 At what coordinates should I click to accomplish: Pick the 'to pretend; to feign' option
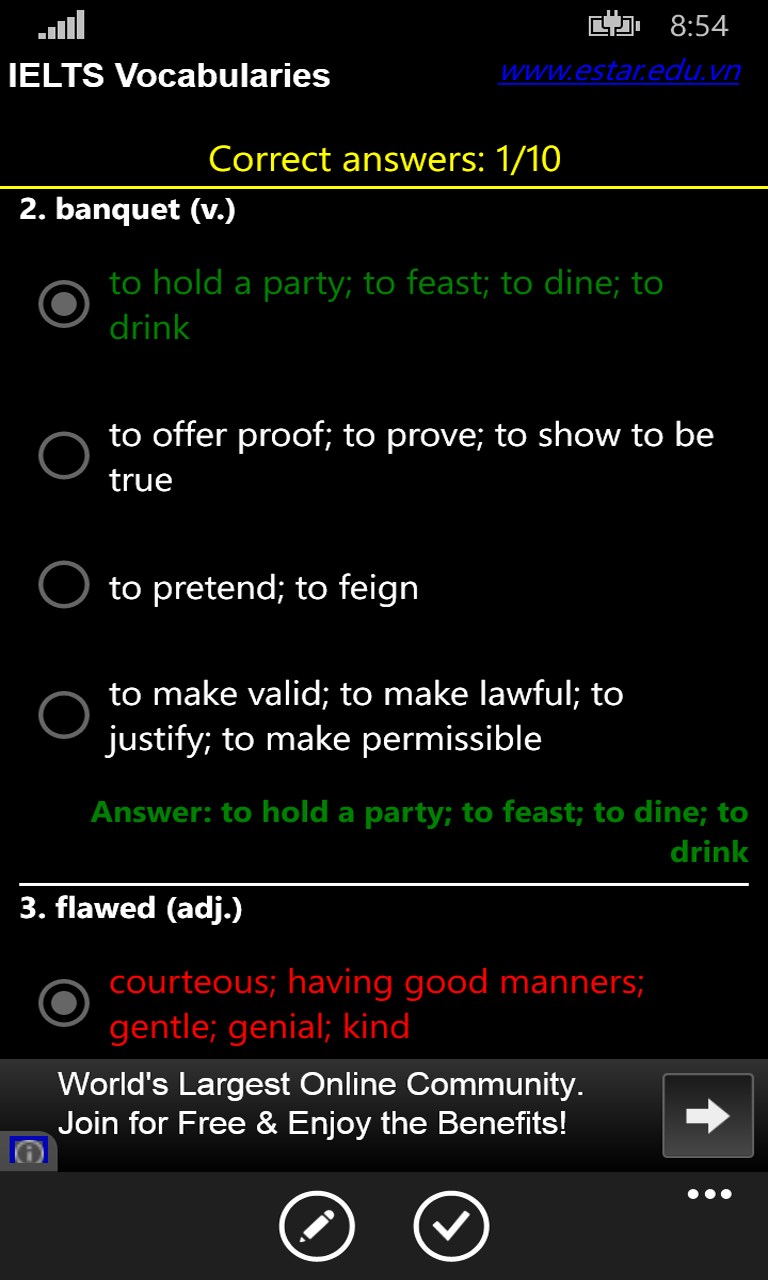click(64, 585)
